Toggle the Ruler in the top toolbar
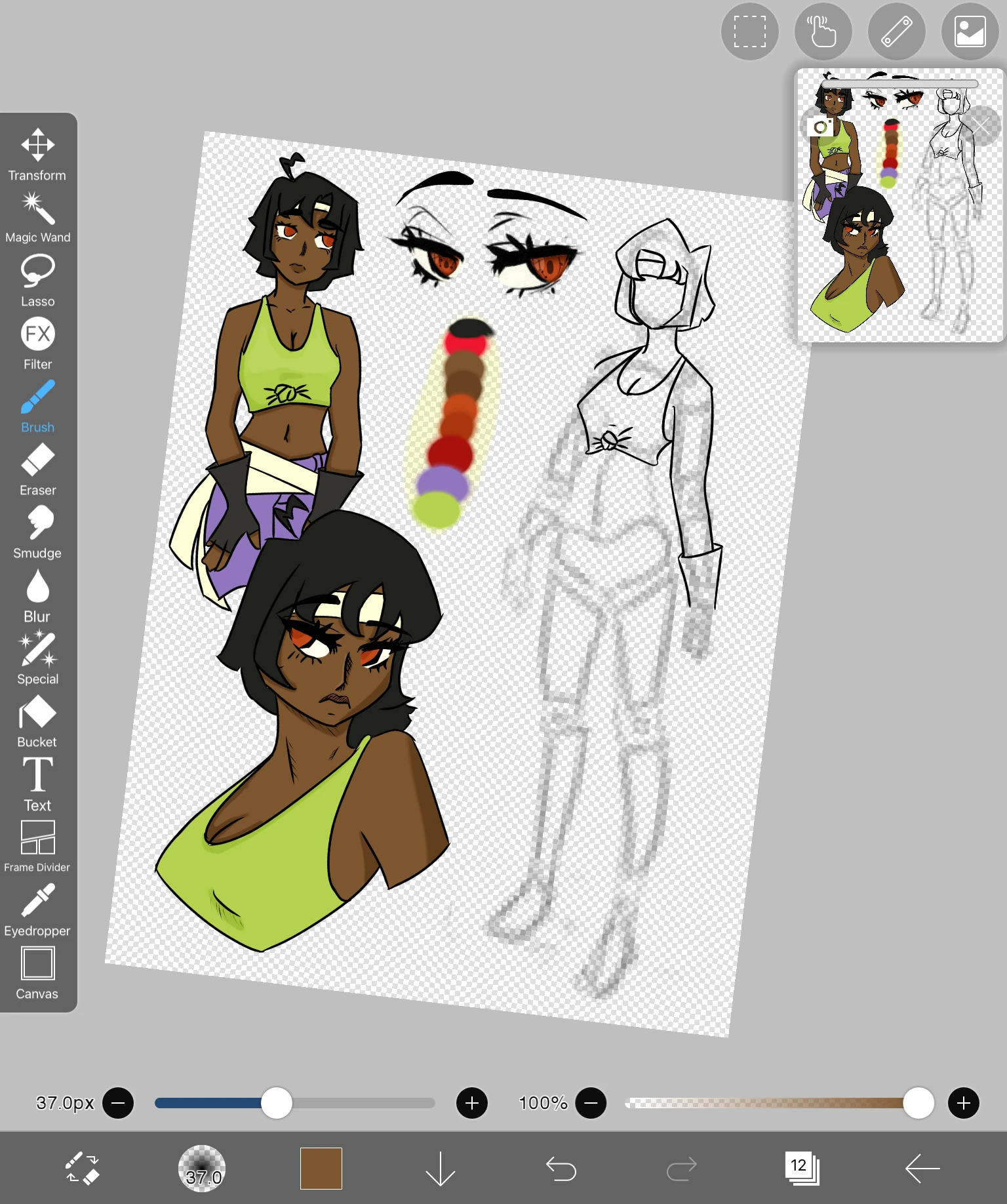This screenshot has width=1007, height=1204. 896,31
